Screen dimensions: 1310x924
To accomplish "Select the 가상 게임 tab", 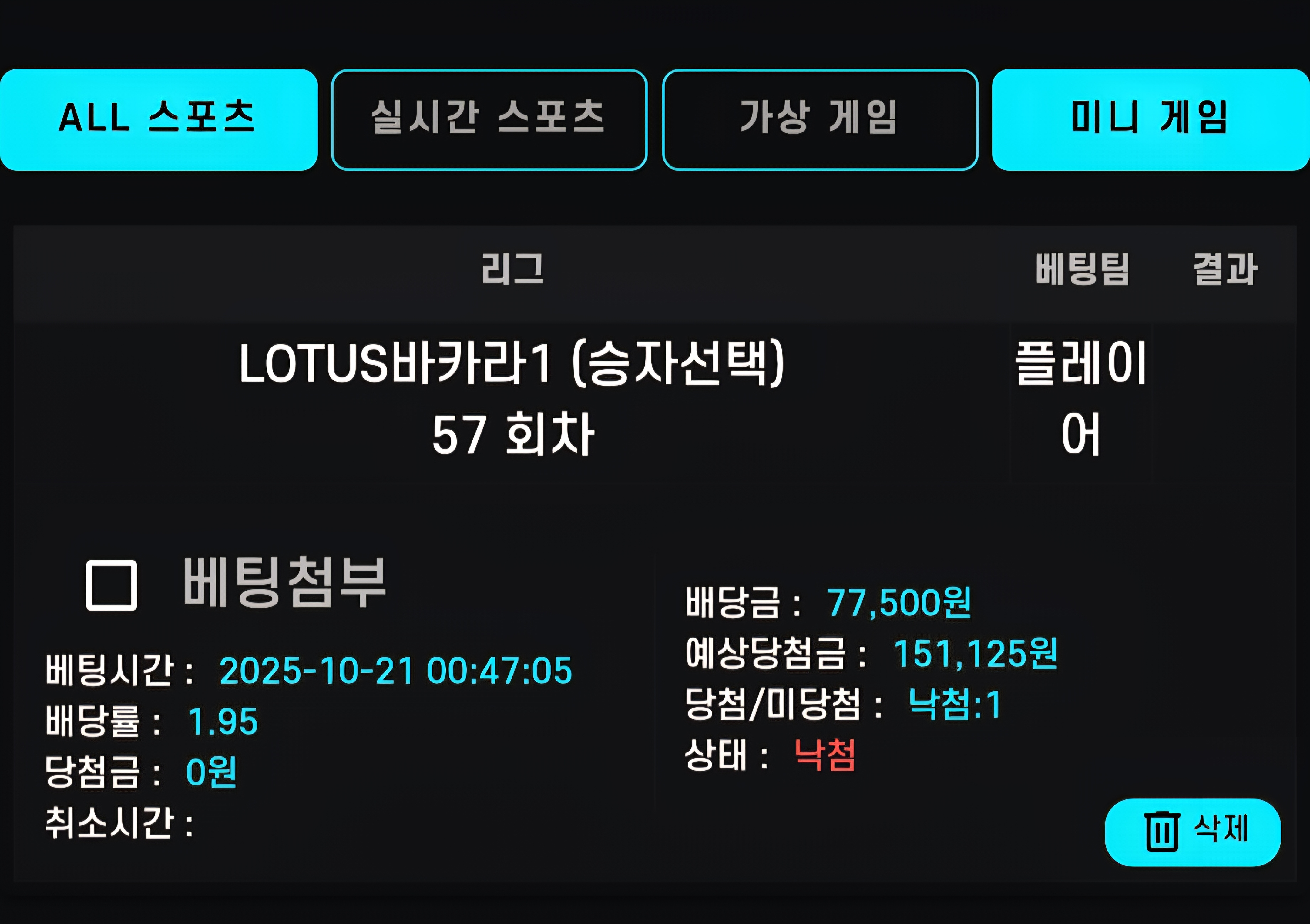I will click(820, 120).
